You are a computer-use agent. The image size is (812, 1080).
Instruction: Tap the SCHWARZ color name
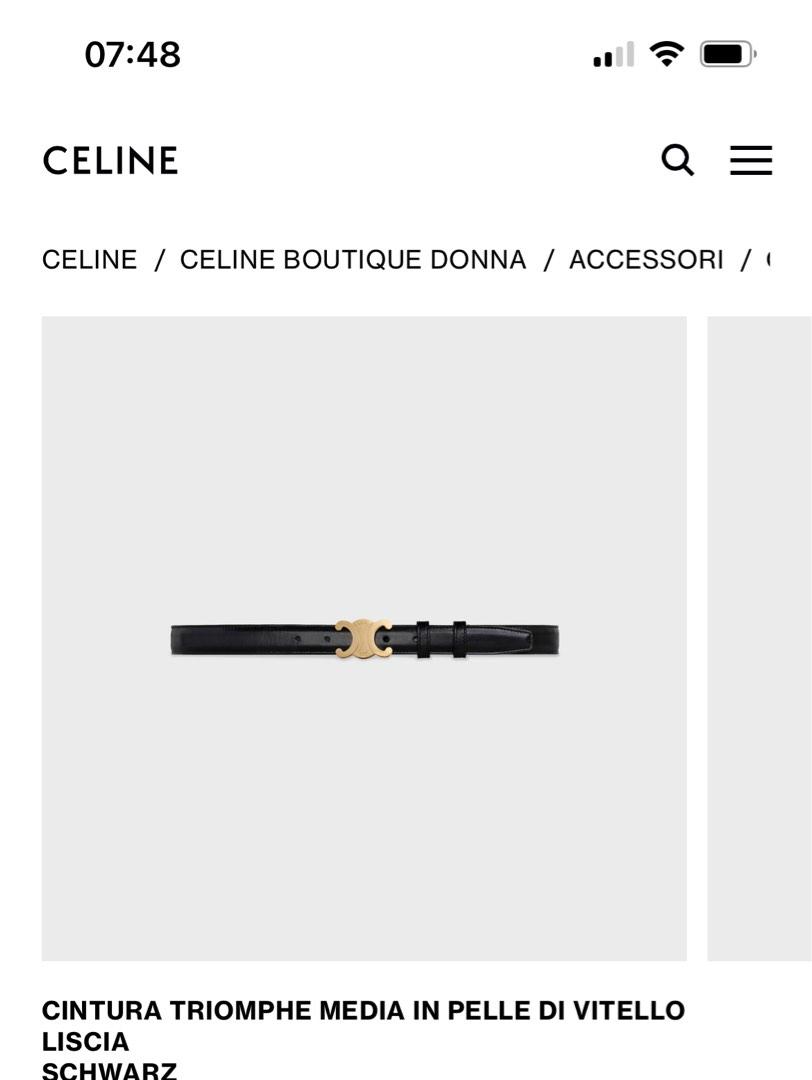pos(107,1072)
